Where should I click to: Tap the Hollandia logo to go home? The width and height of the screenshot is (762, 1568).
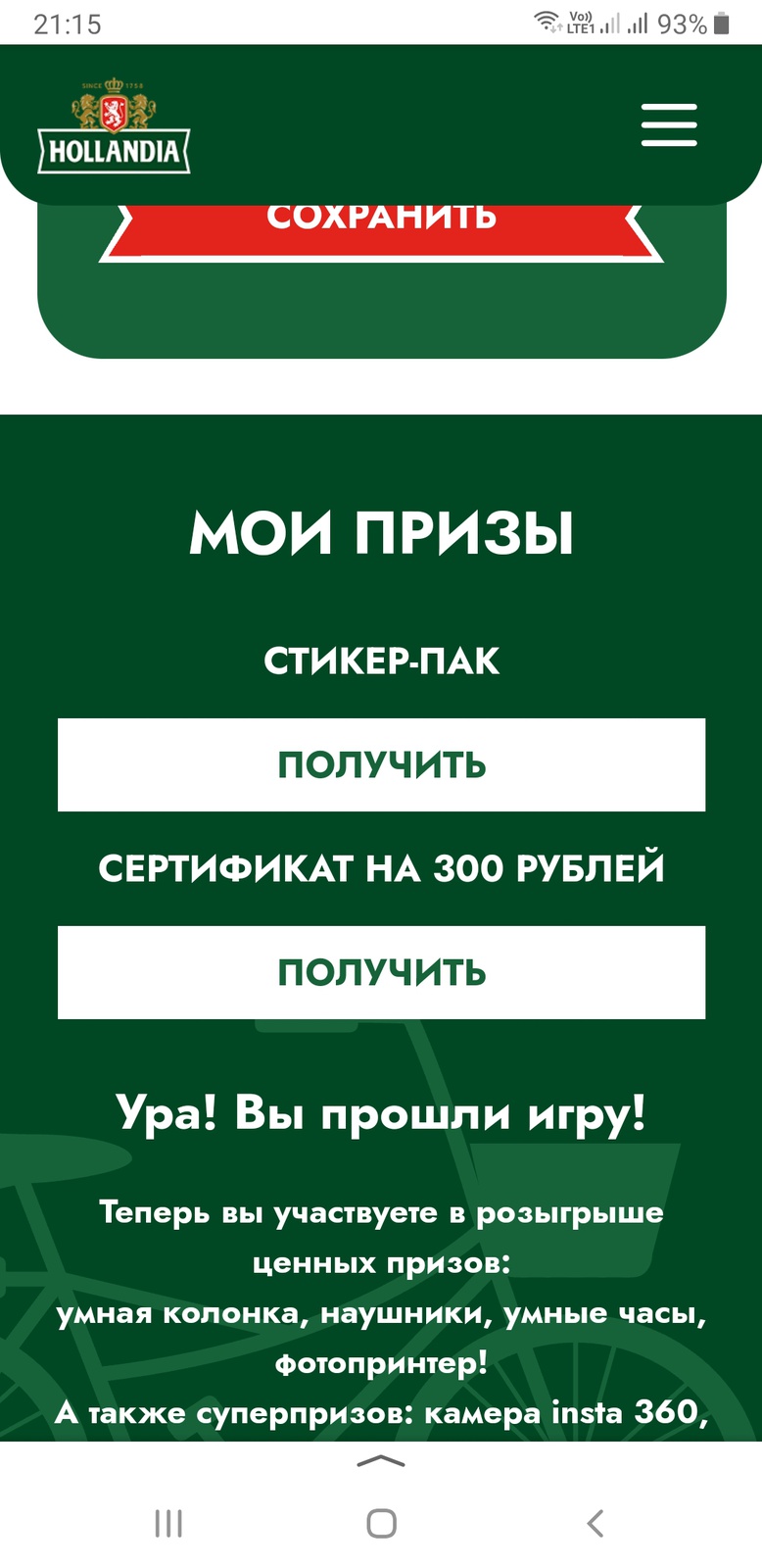point(114,127)
